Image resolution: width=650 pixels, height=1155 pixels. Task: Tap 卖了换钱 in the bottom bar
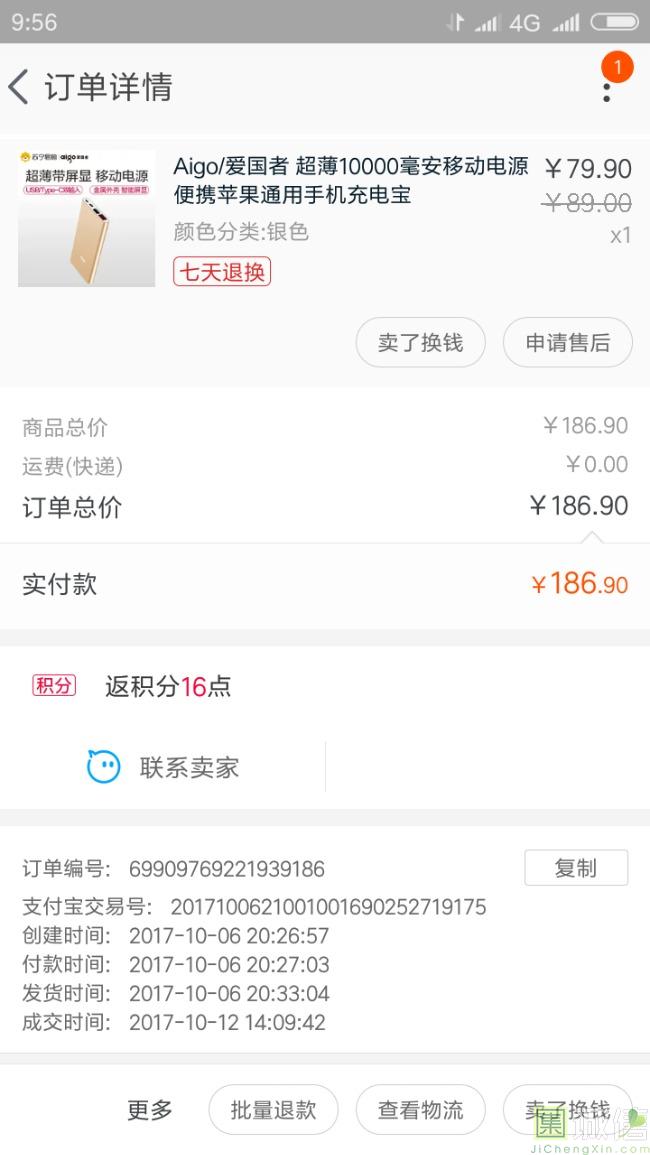point(567,1109)
